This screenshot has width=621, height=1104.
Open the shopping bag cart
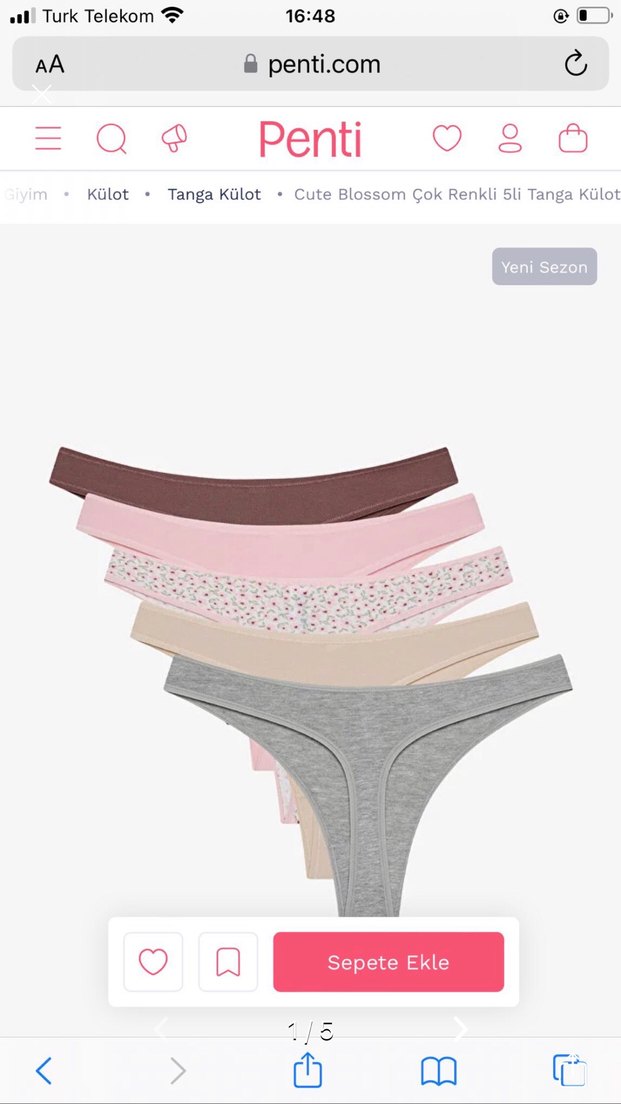573,138
